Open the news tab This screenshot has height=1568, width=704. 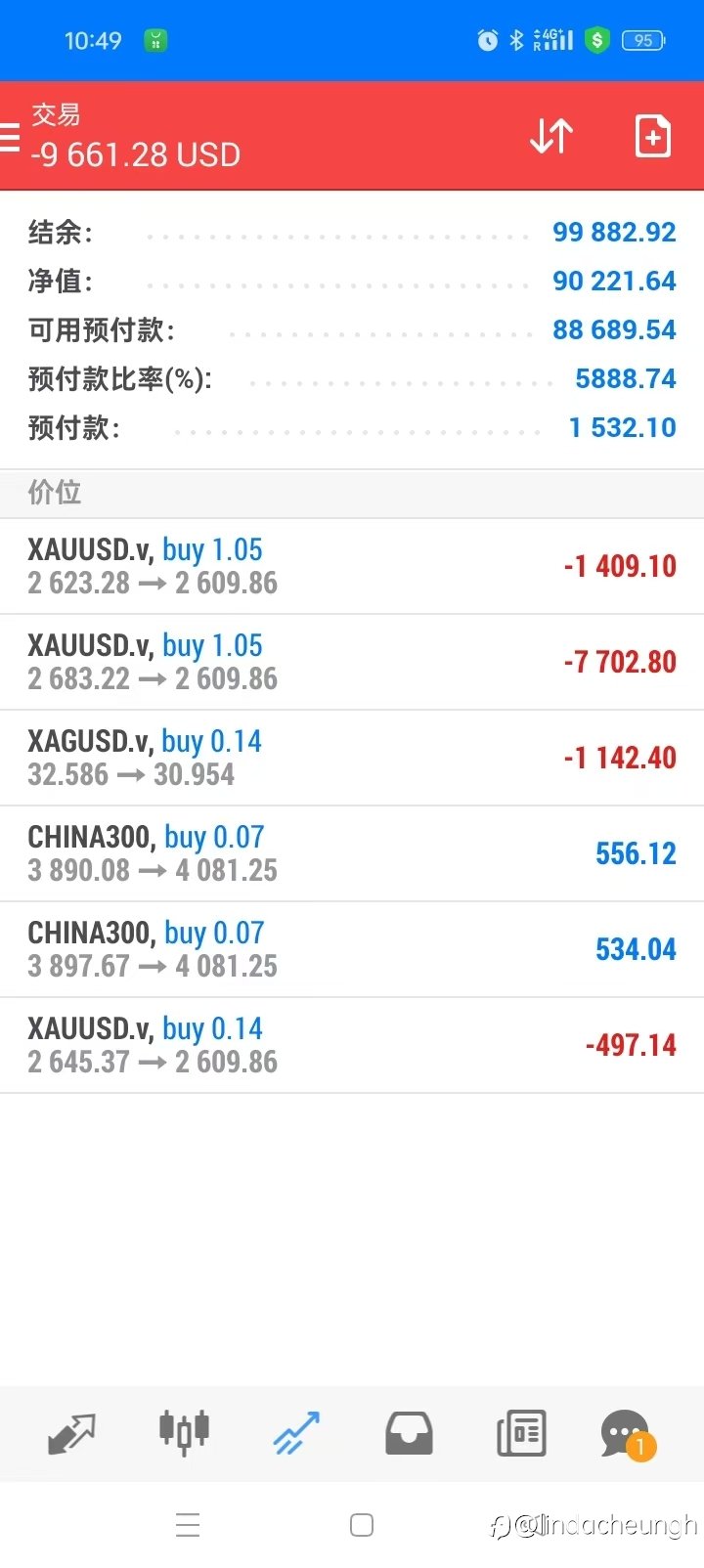pyautogui.click(x=521, y=1434)
